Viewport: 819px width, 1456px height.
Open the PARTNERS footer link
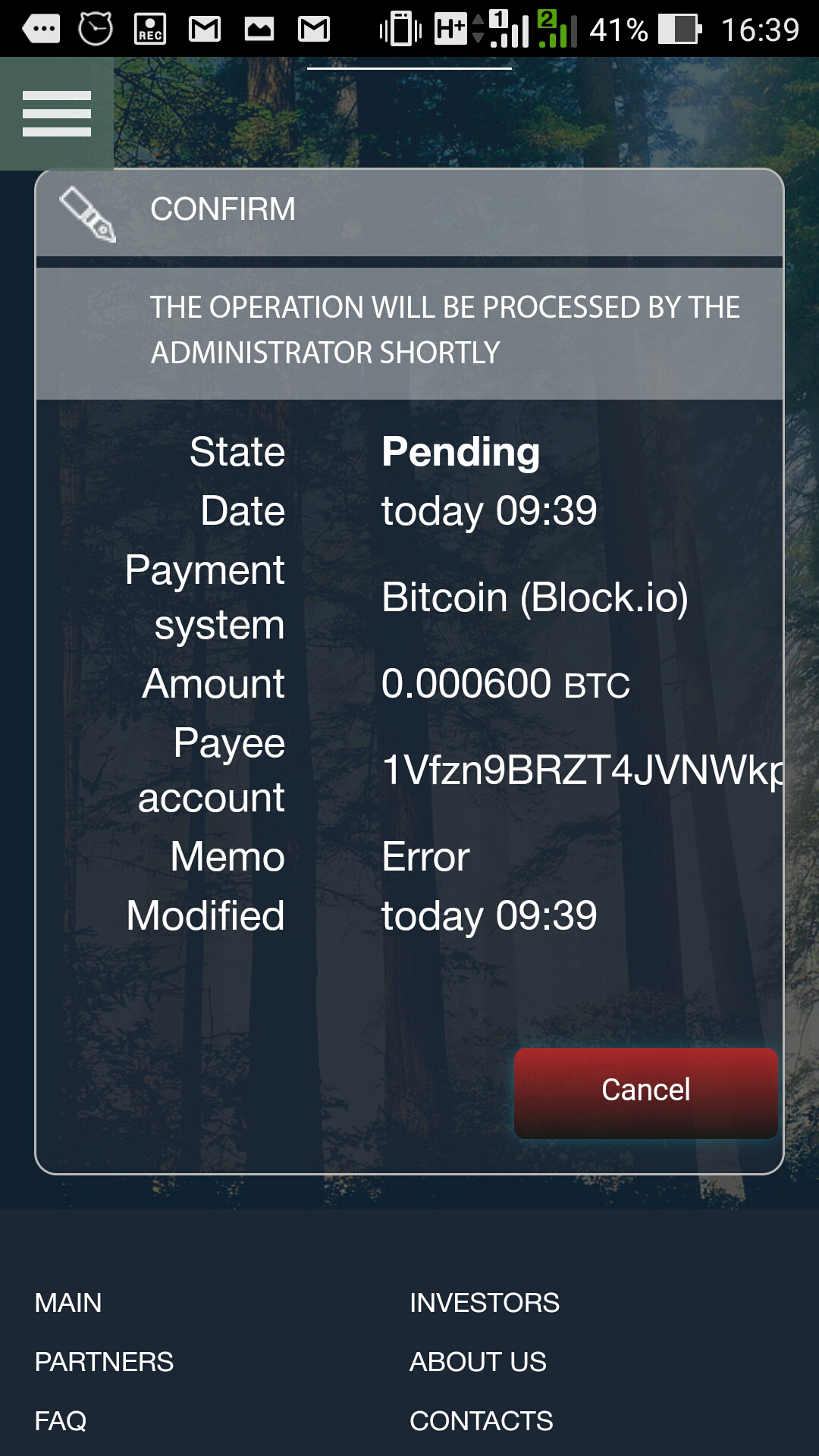[104, 1362]
